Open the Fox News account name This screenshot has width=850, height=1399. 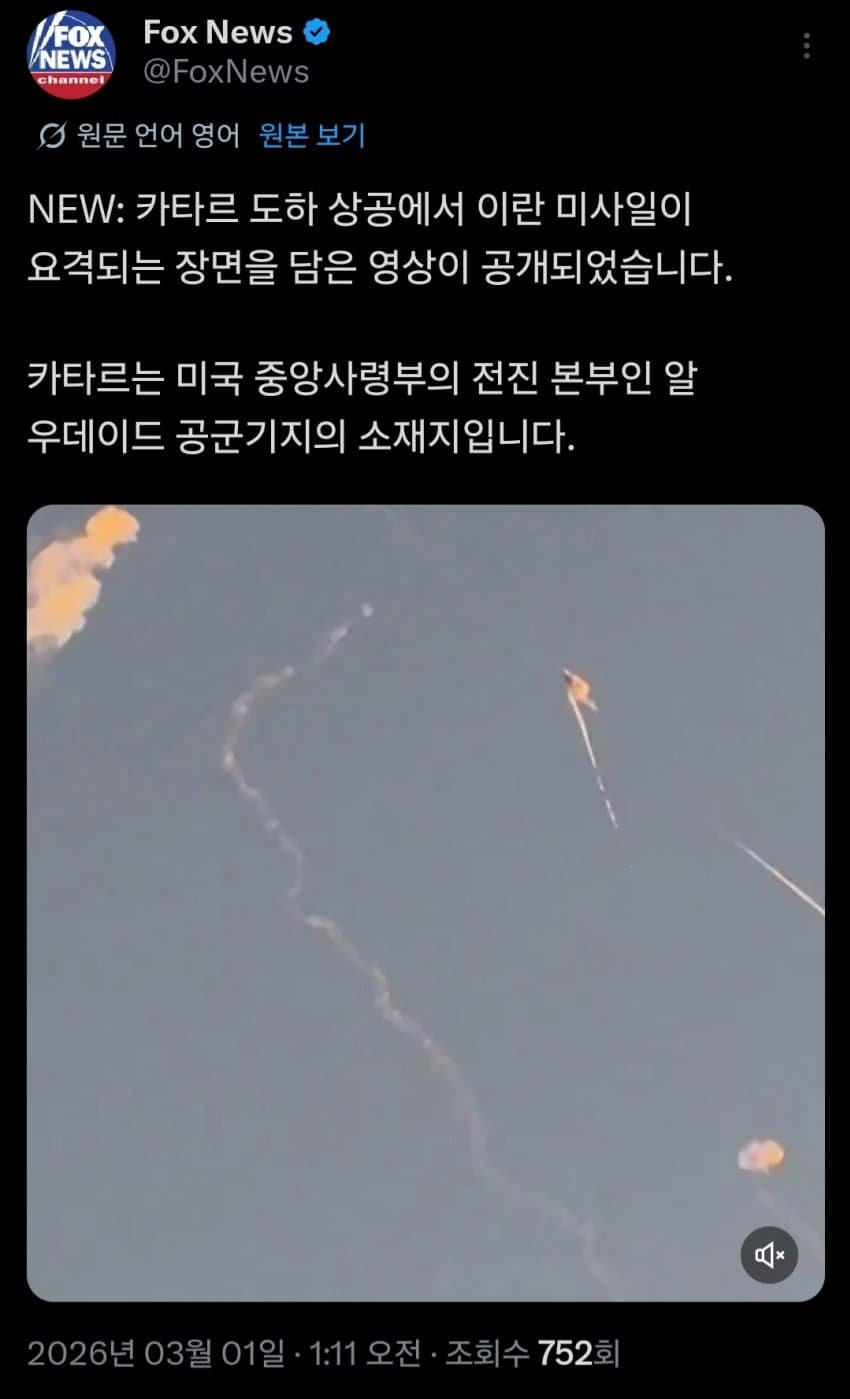[x=218, y=33]
